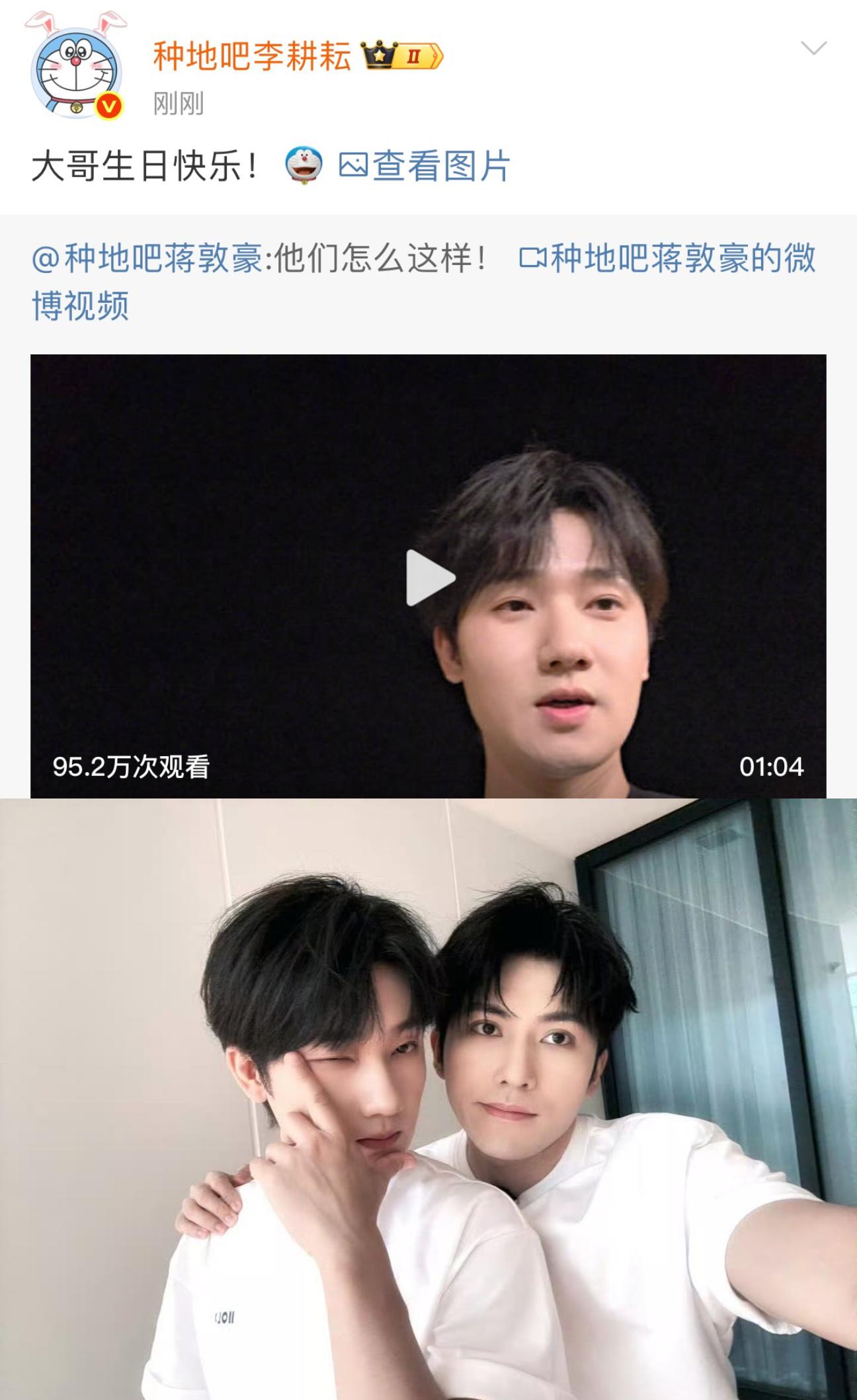857x1400 pixels.
Task: Open the 查看图片 link
Action: click(425, 166)
